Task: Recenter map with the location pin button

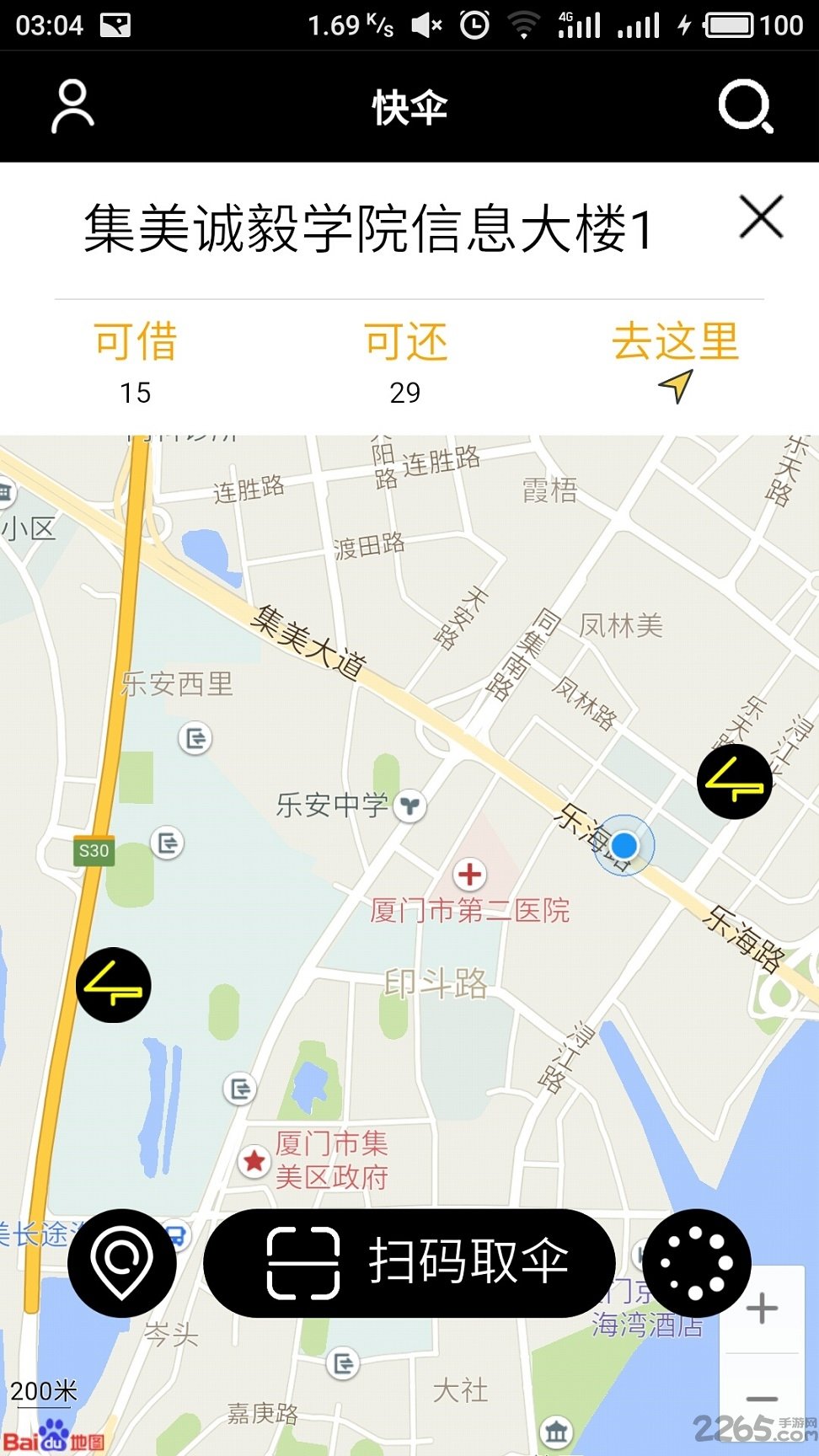Action: (122, 1262)
